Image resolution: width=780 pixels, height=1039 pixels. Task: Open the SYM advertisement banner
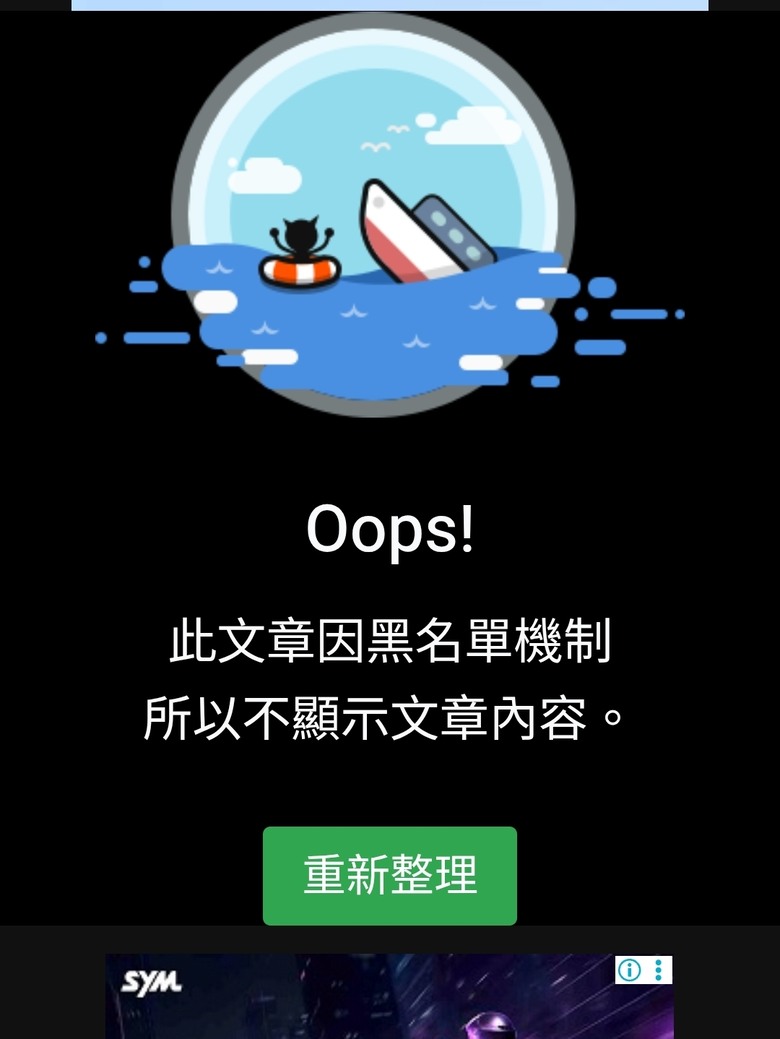point(390,996)
